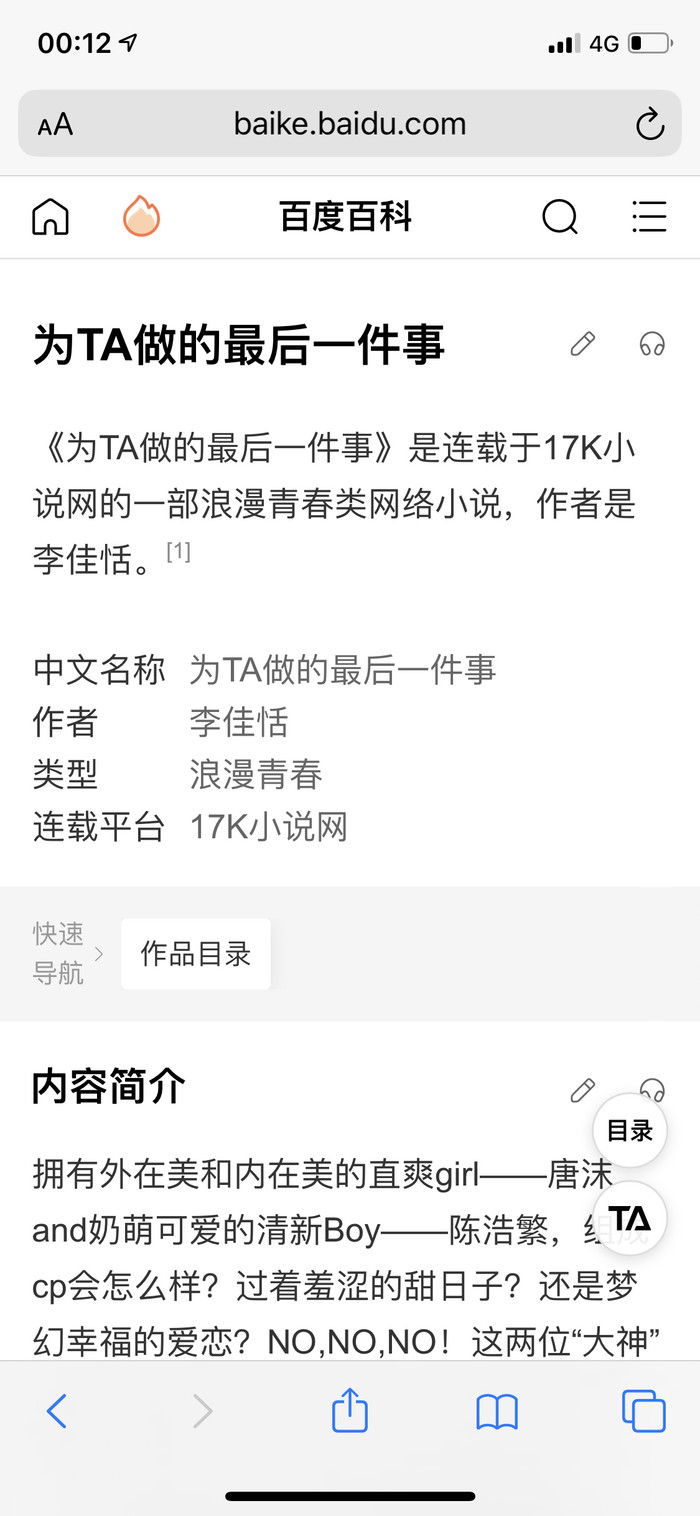Reload the current page
The image size is (700, 1516).
click(x=650, y=125)
